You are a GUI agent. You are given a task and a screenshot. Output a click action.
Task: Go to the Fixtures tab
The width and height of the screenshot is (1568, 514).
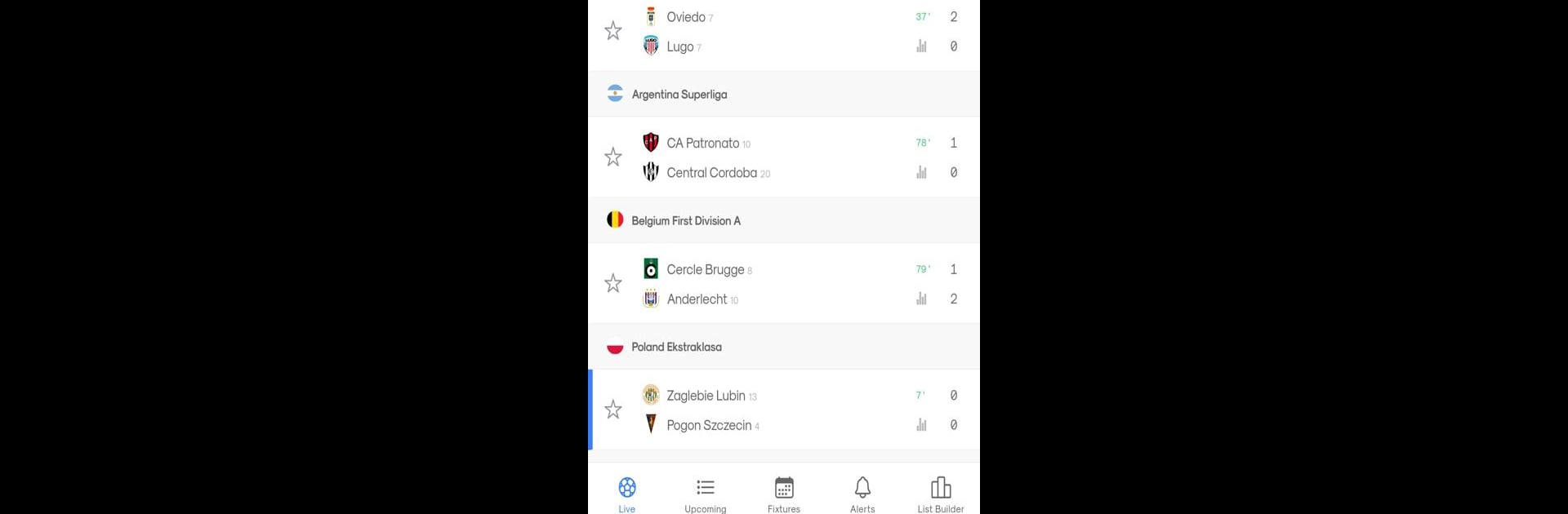[x=784, y=494]
